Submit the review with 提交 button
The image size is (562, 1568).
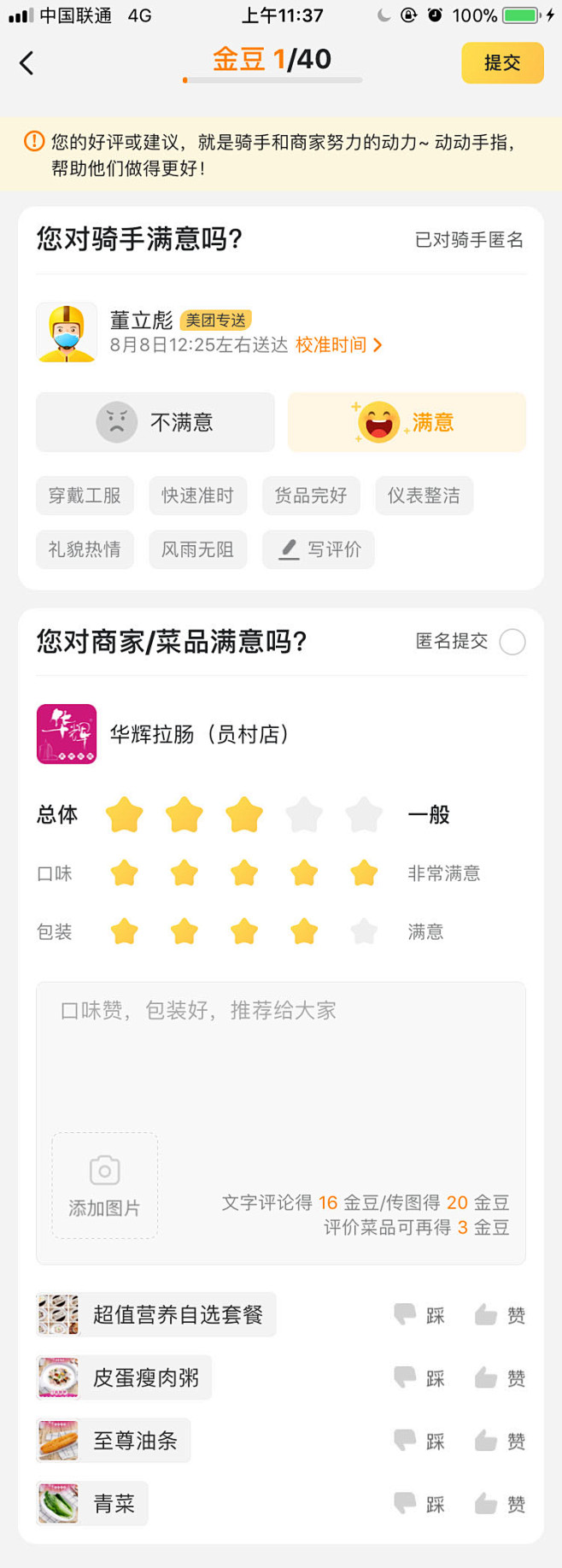point(501,62)
